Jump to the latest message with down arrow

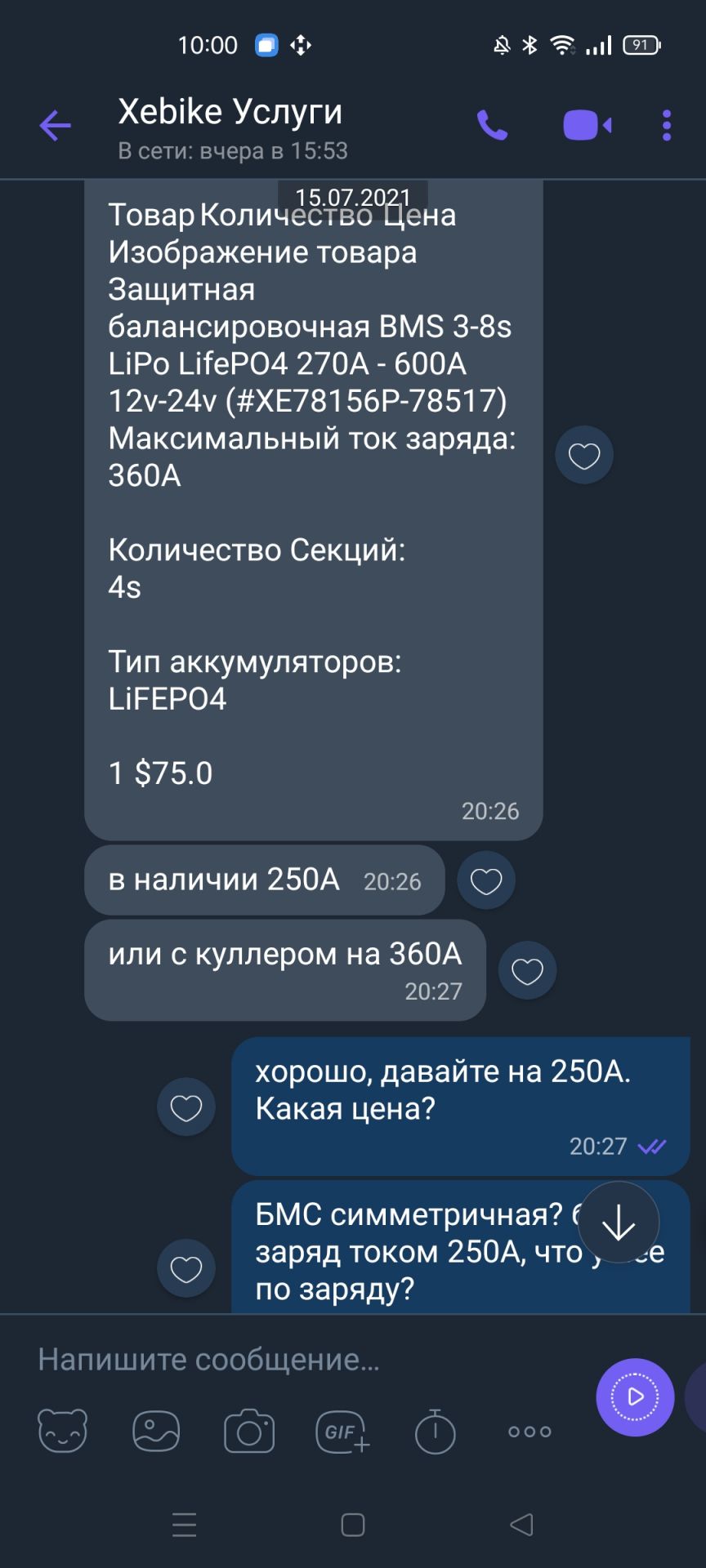pos(619,1223)
